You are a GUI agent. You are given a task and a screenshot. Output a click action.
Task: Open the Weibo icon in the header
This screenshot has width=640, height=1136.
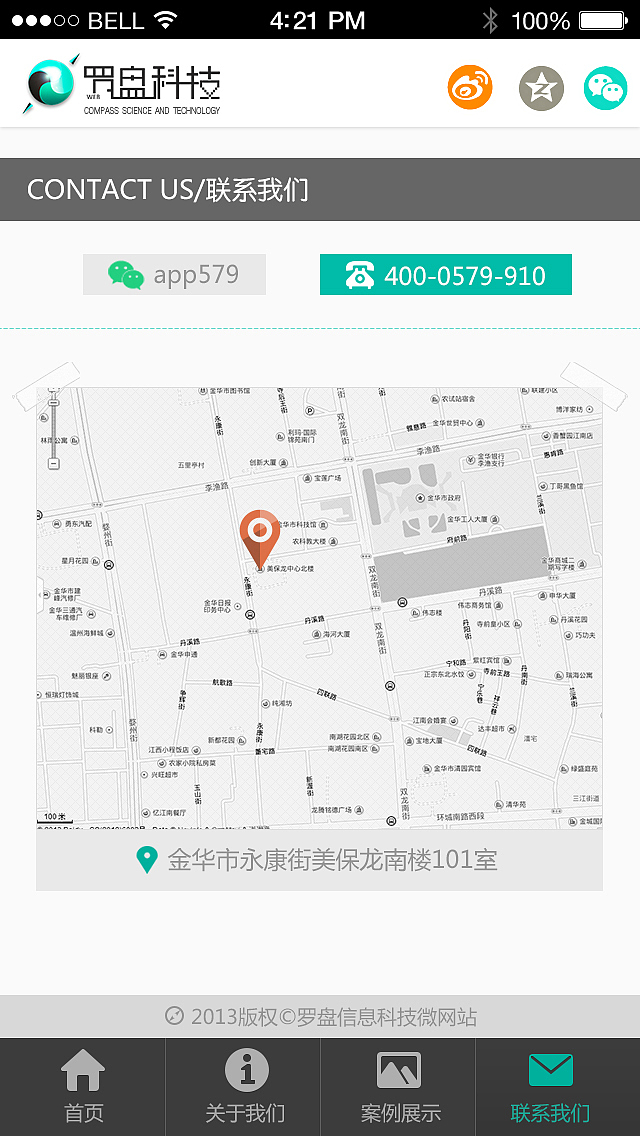pos(471,88)
